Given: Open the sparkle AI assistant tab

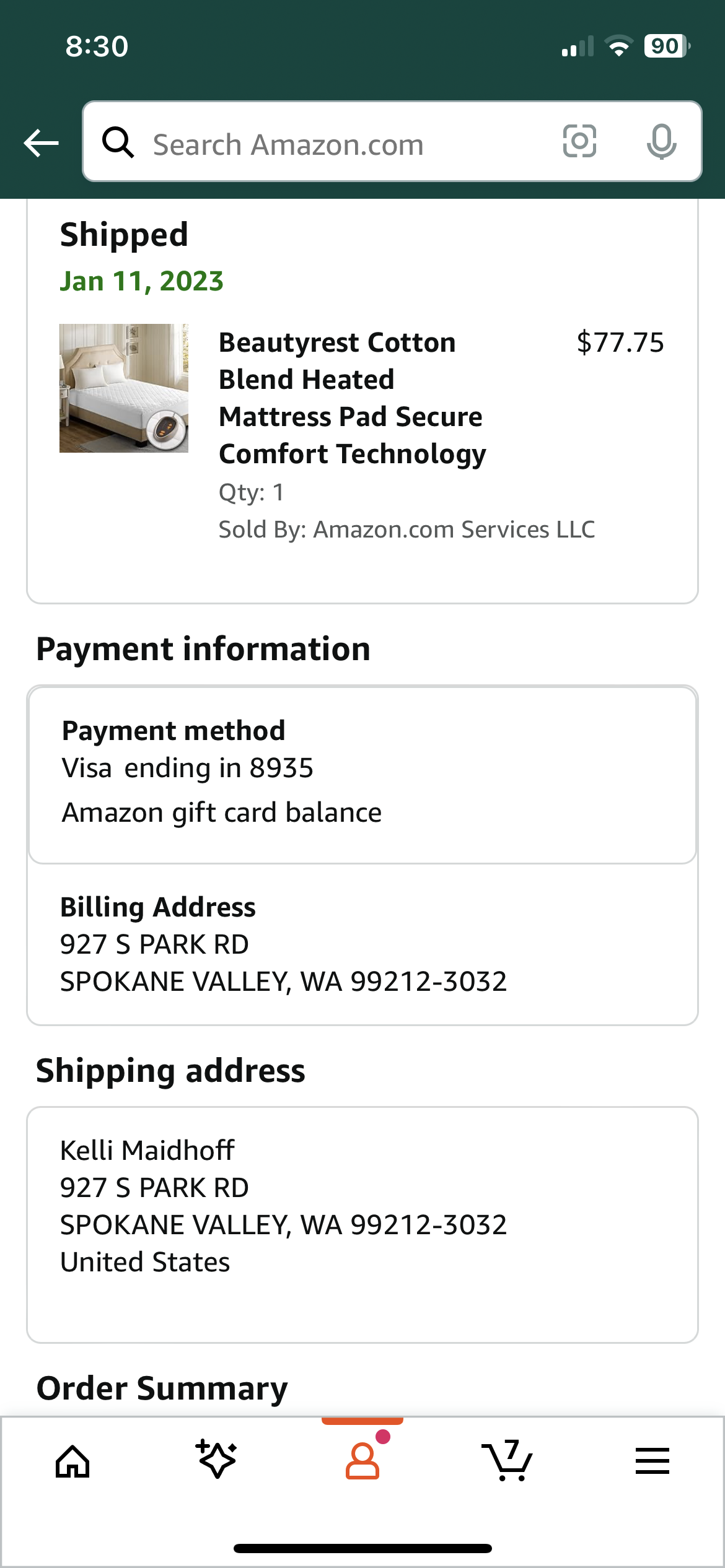Looking at the screenshot, I should pos(217,1459).
